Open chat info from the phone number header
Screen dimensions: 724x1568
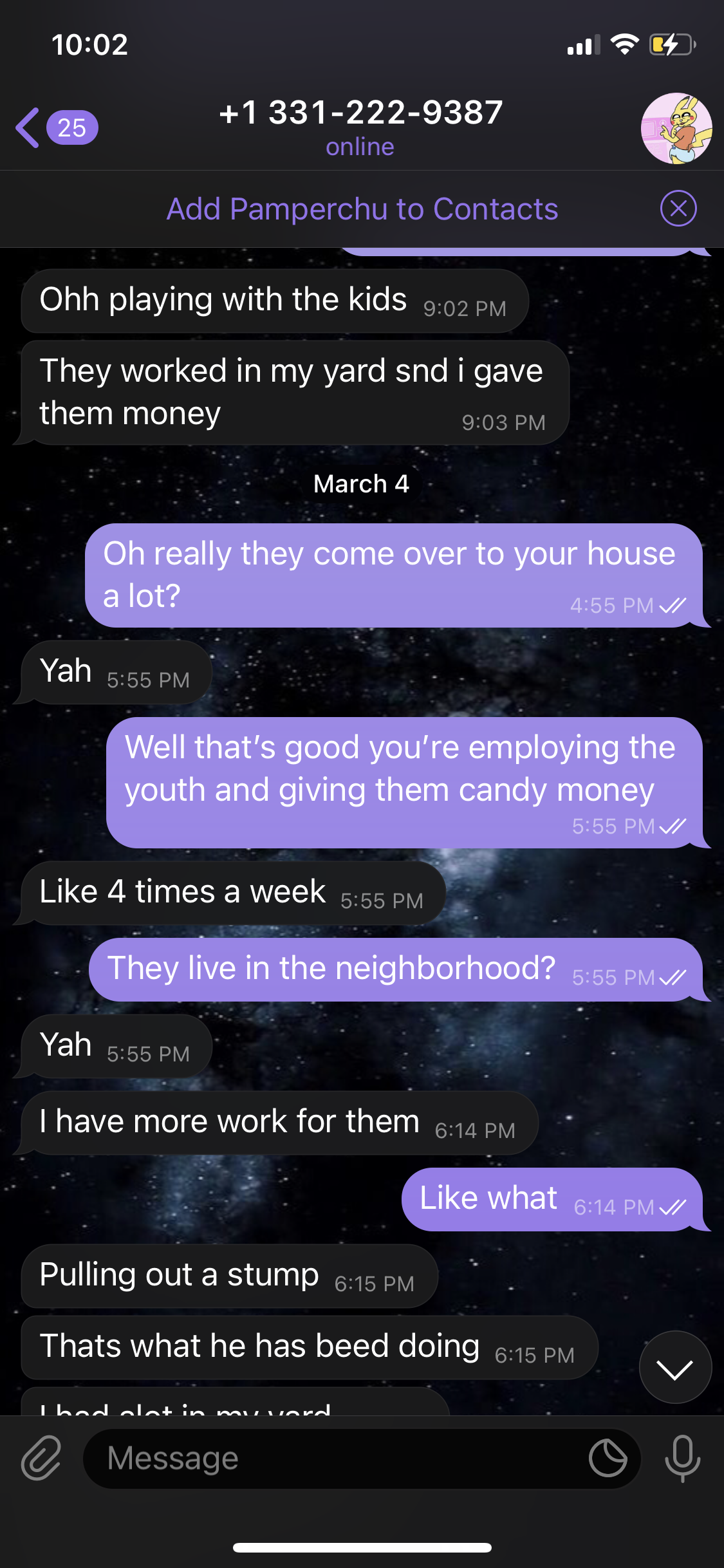[x=360, y=127]
